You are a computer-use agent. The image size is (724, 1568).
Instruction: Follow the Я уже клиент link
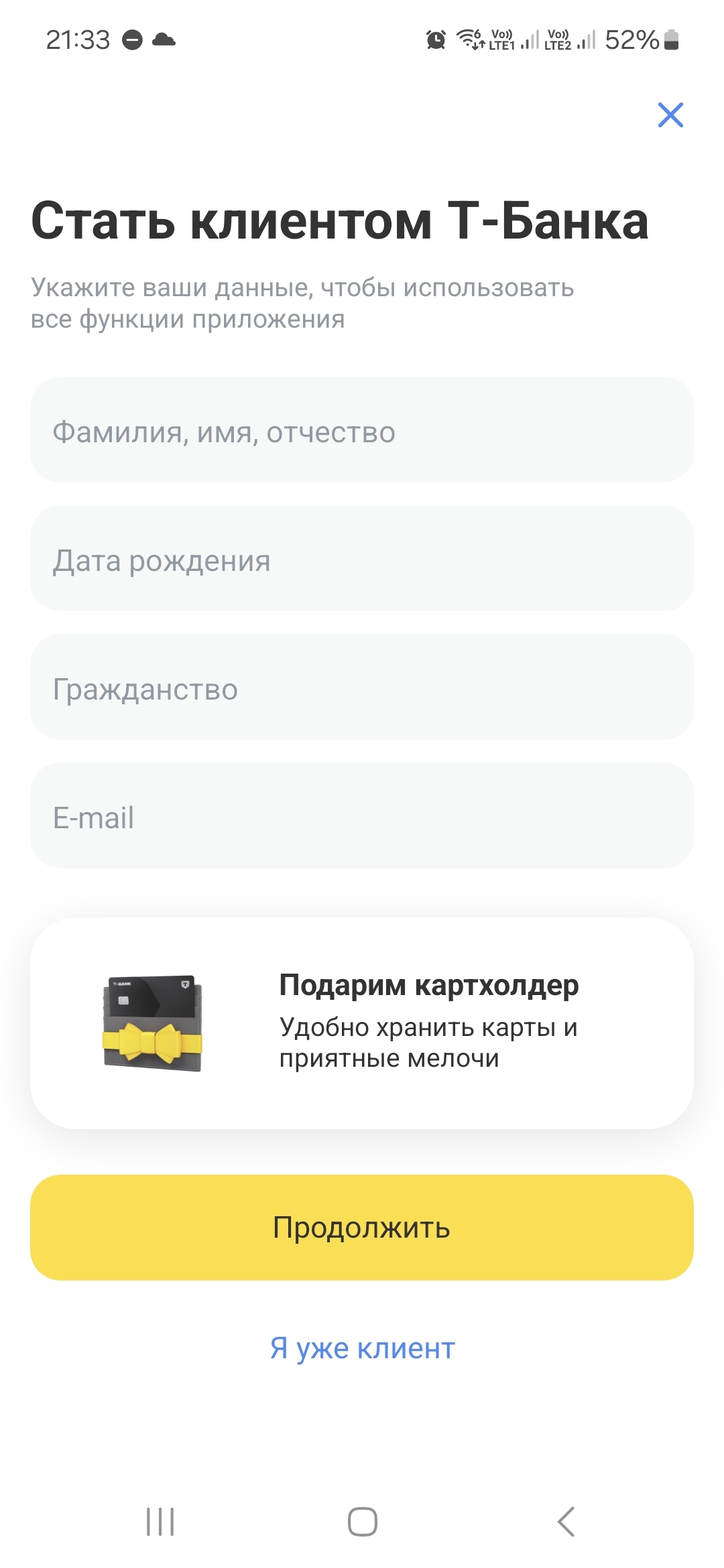tap(362, 1348)
